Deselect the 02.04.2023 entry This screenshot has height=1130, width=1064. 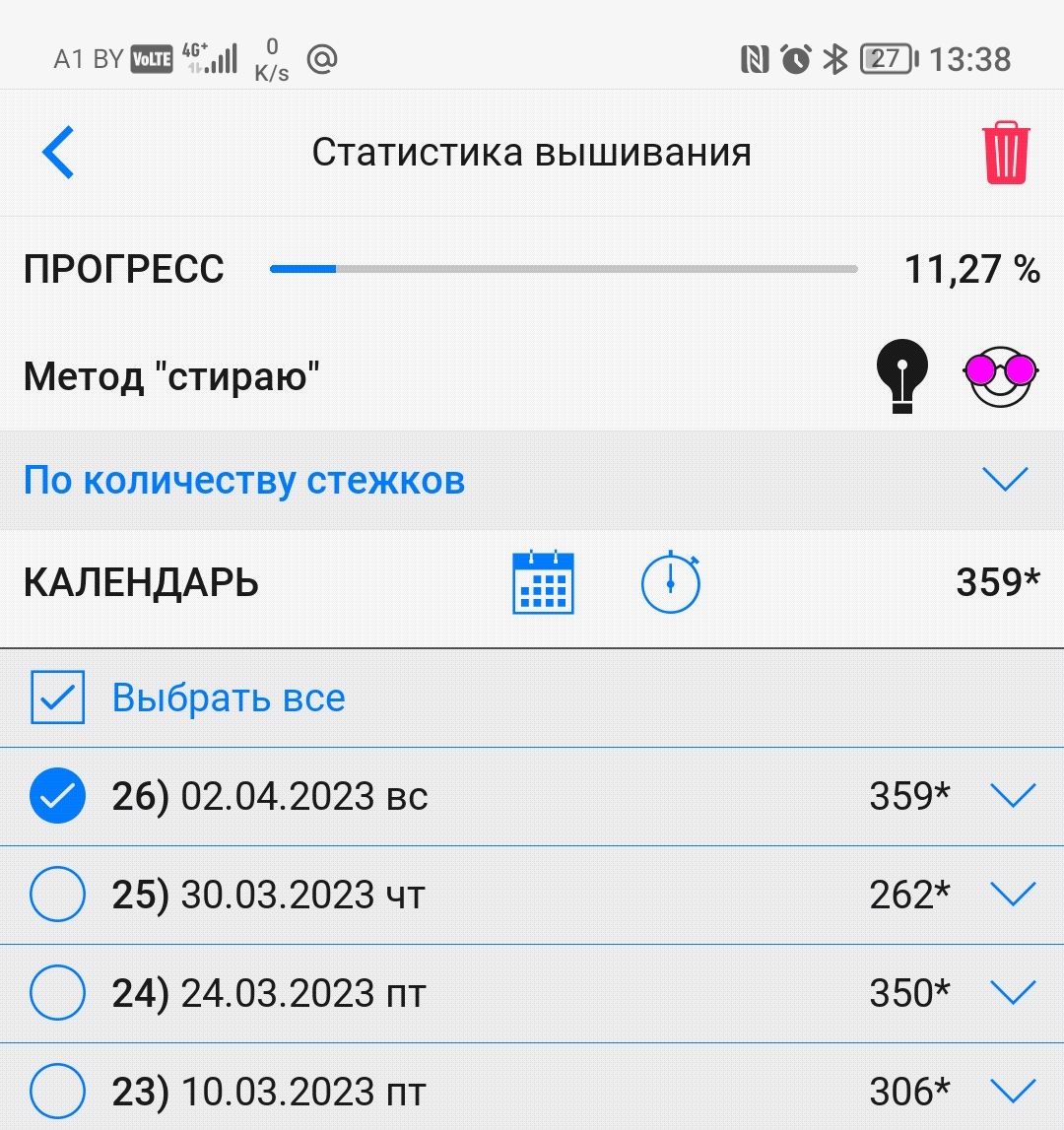[x=58, y=796]
